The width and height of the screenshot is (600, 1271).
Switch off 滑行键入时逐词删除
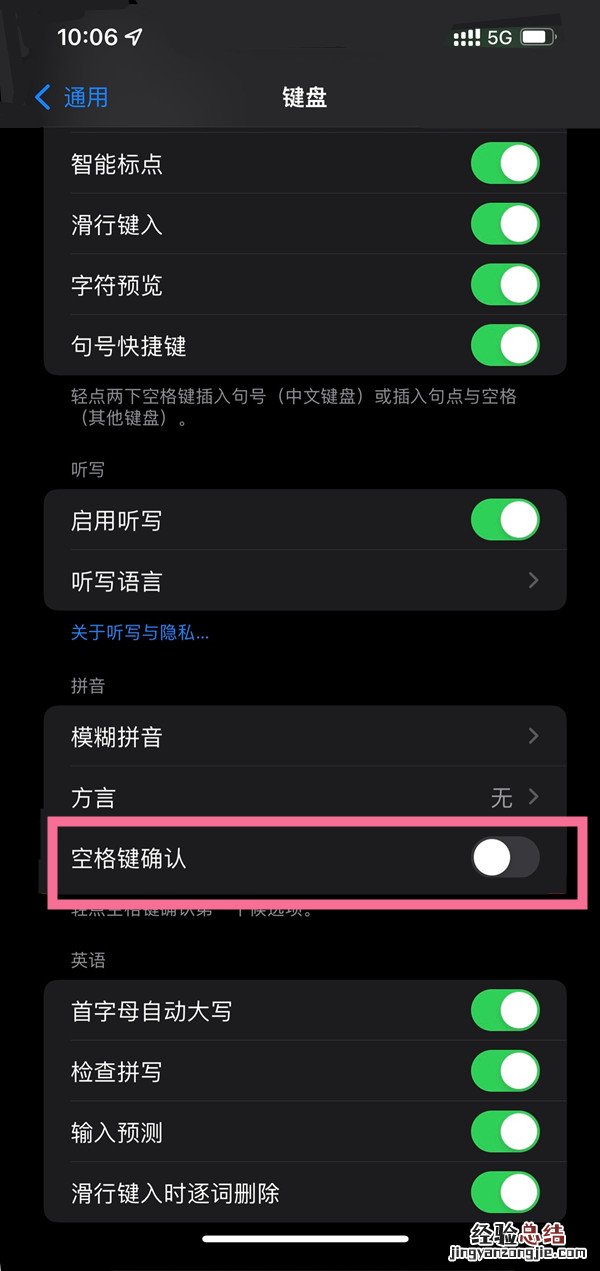tap(505, 1193)
